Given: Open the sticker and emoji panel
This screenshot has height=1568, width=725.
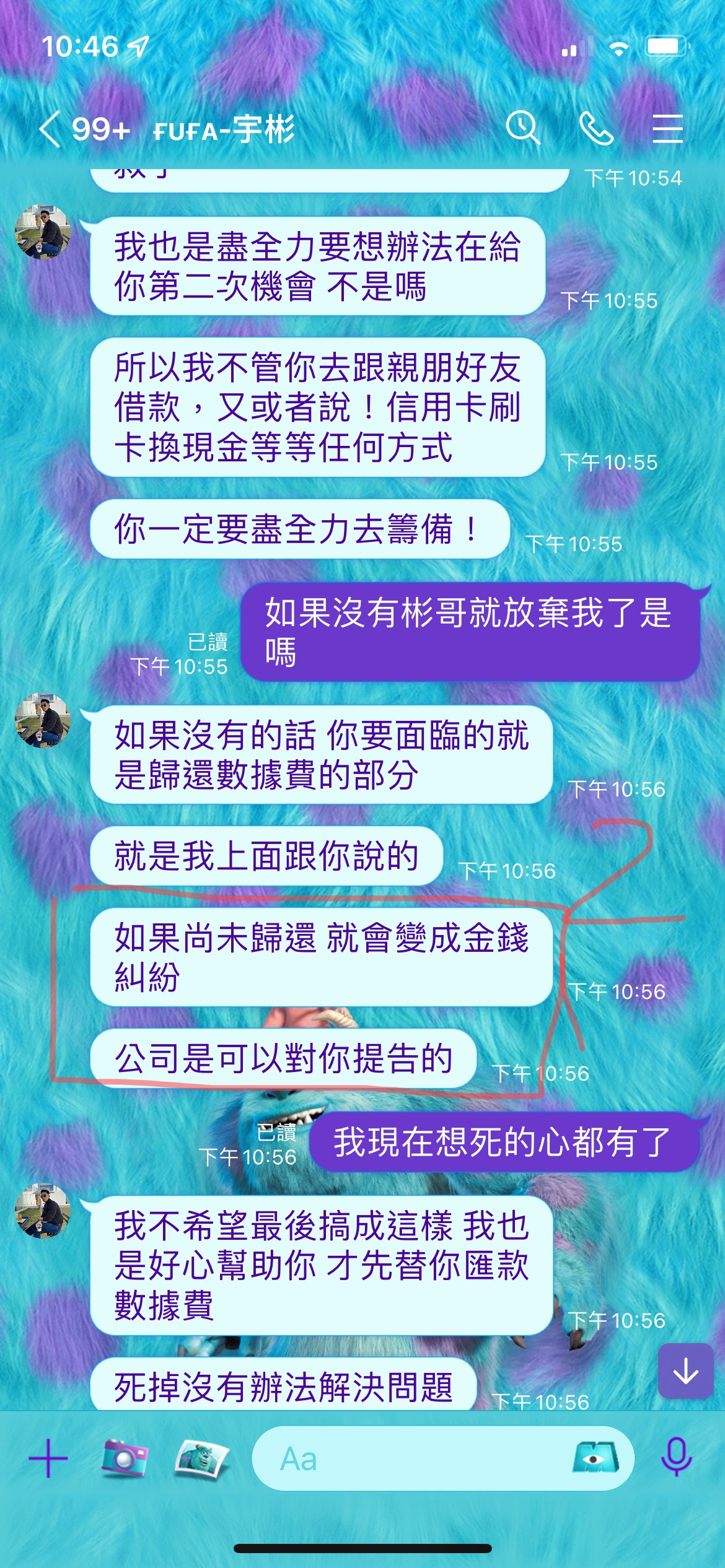Looking at the screenshot, I should [x=595, y=1458].
